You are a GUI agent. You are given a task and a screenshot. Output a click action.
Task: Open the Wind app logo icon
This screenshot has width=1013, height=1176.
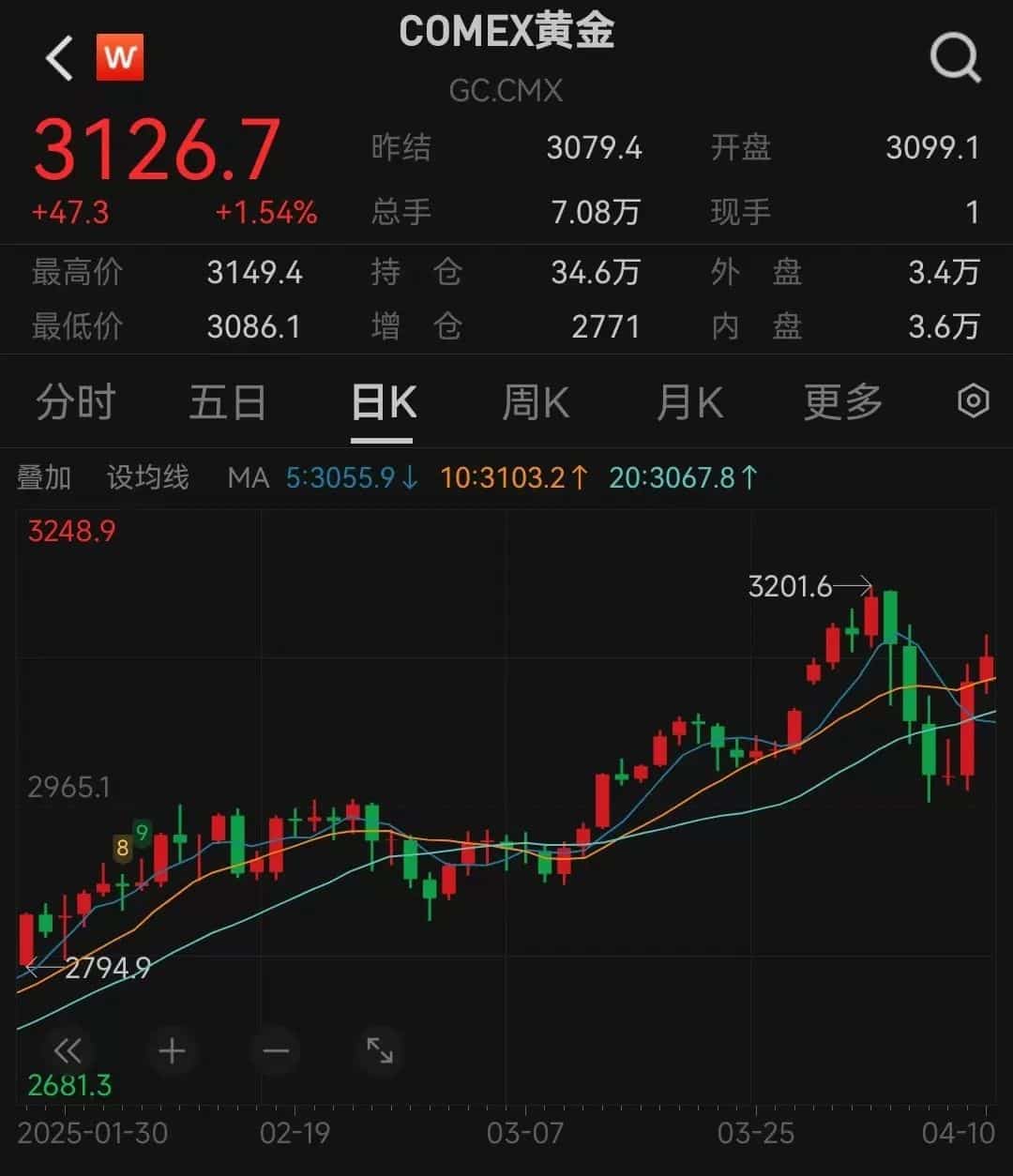[121, 56]
